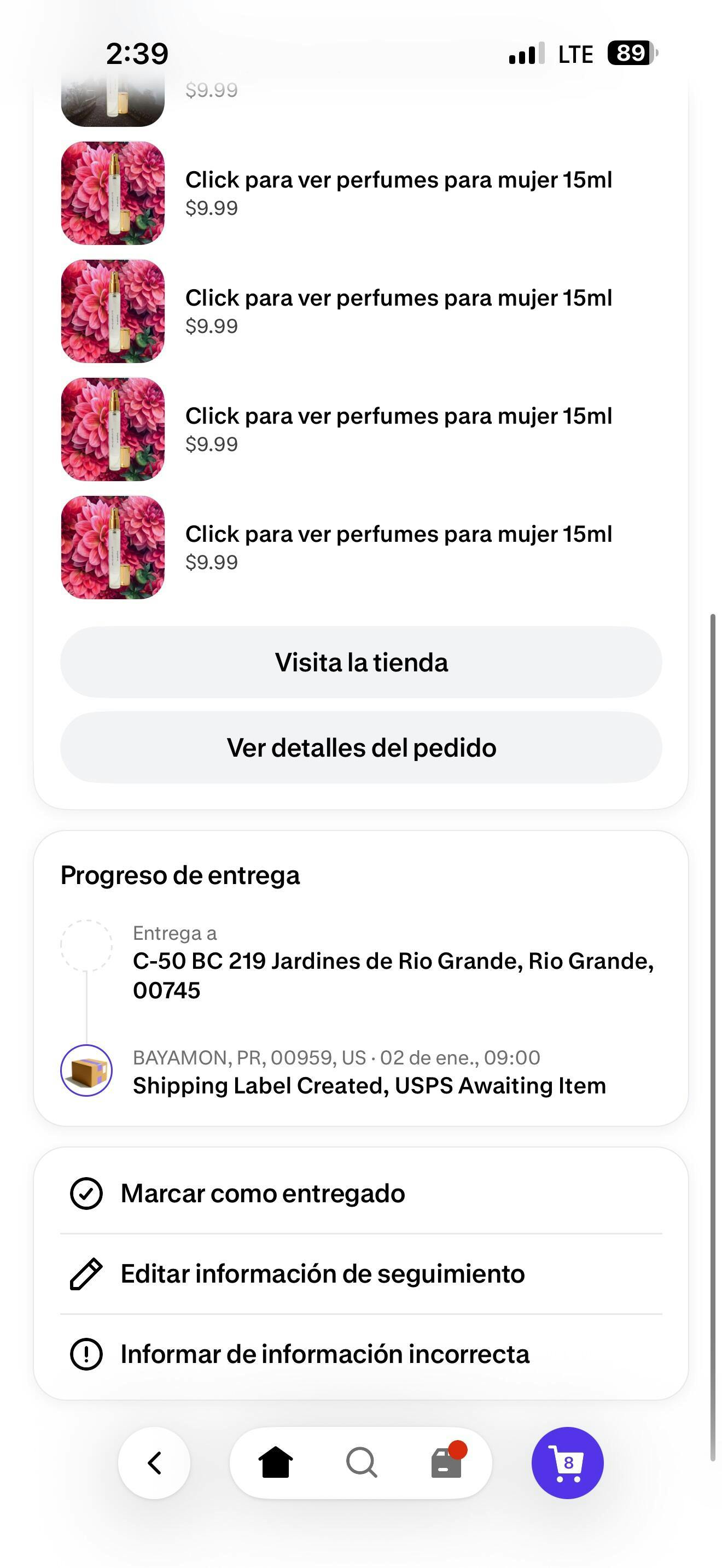Open the orders box tab
This screenshot has width=722, height=1568.
[447, 1462]
